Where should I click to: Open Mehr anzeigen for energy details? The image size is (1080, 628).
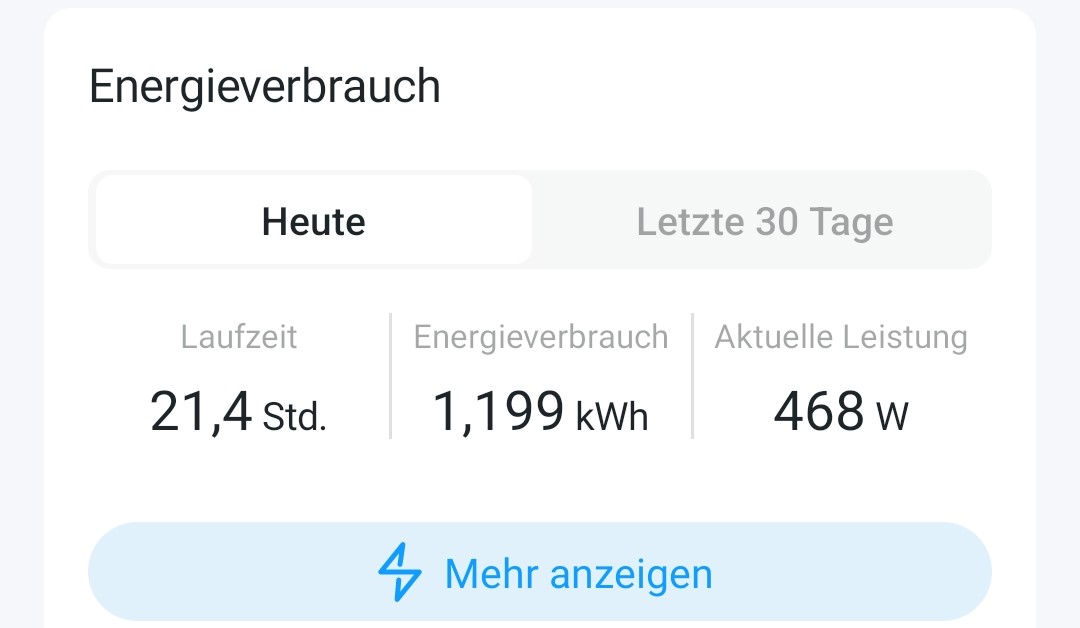click(x=540, y=574)
